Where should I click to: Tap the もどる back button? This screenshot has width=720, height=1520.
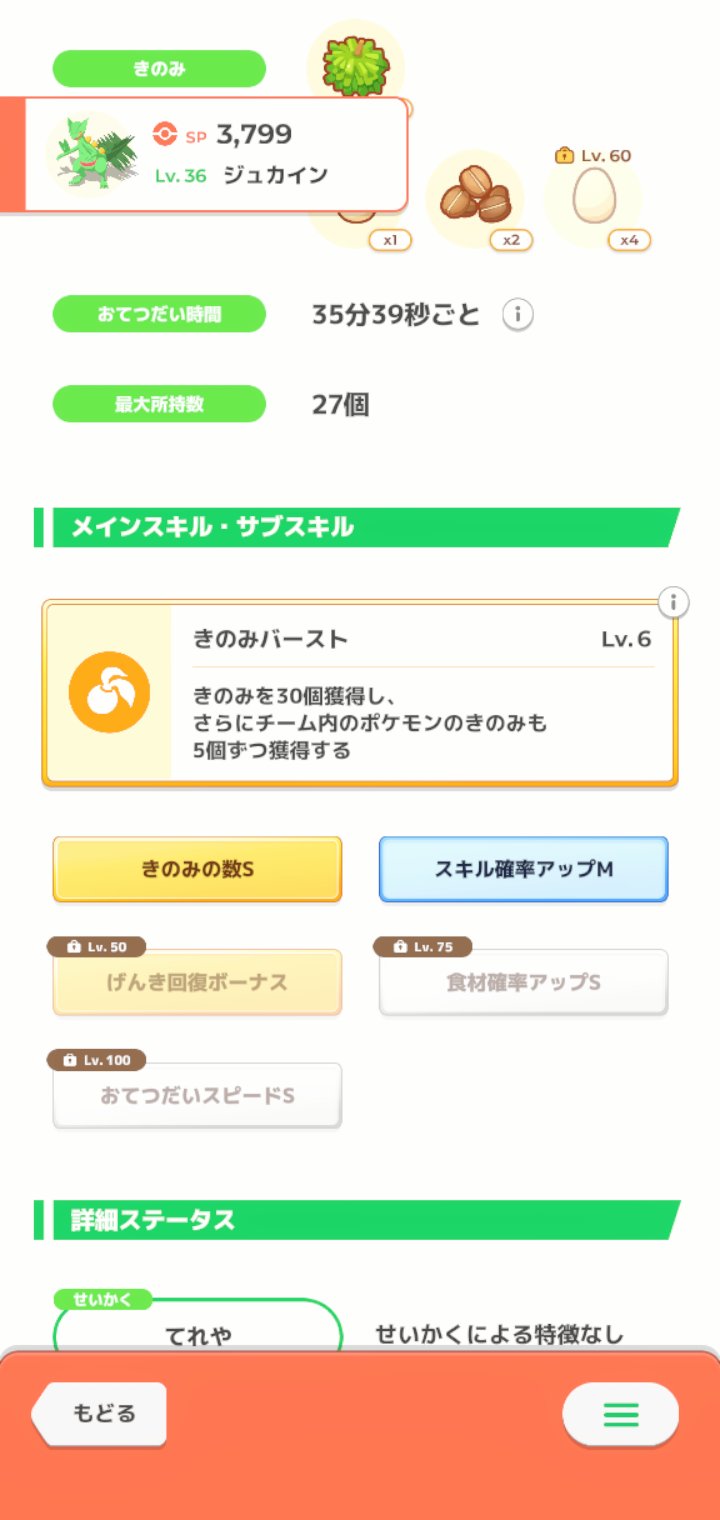pyautogui.click(x=100, y=1414)
